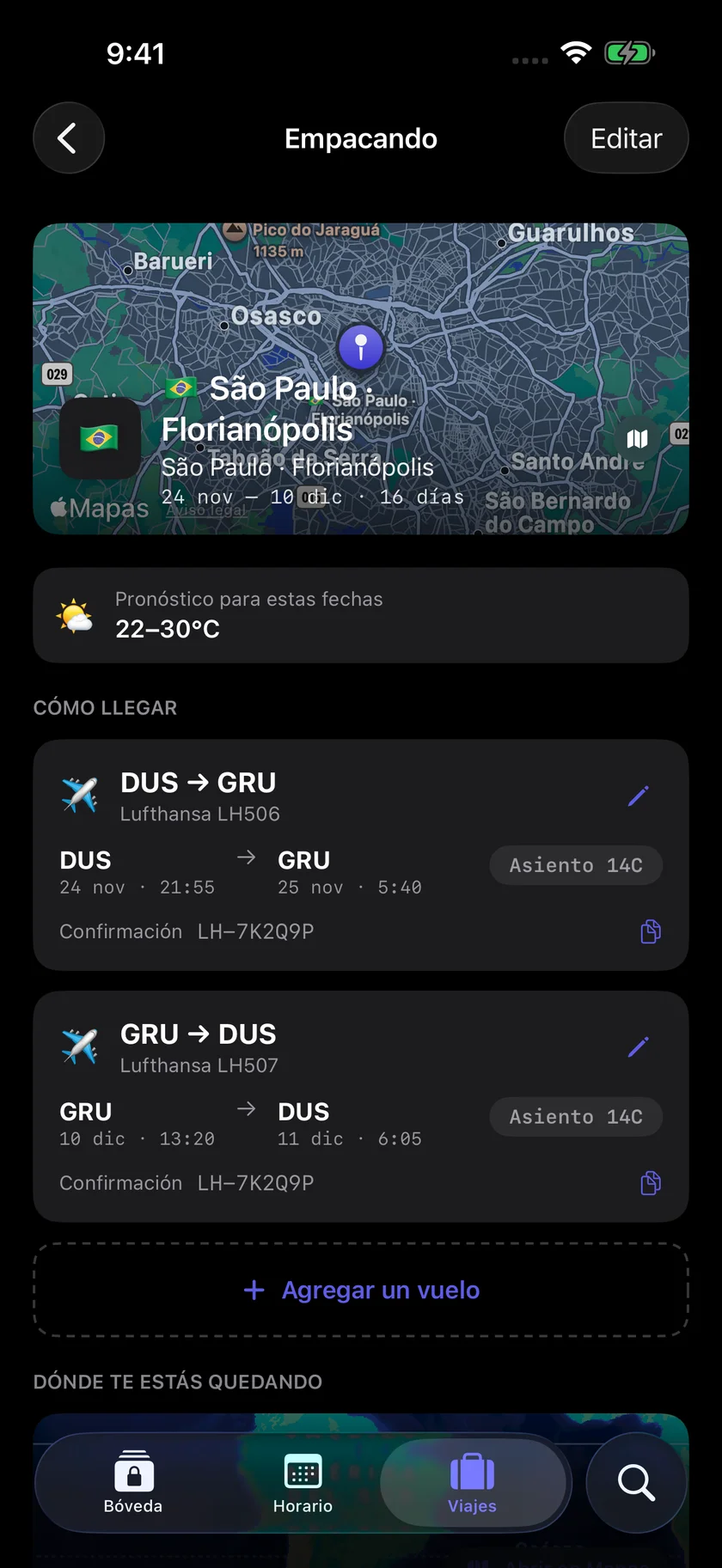722x1568 pixels.
Task: Select the Viajes tab
Action: coord(472,1483)
